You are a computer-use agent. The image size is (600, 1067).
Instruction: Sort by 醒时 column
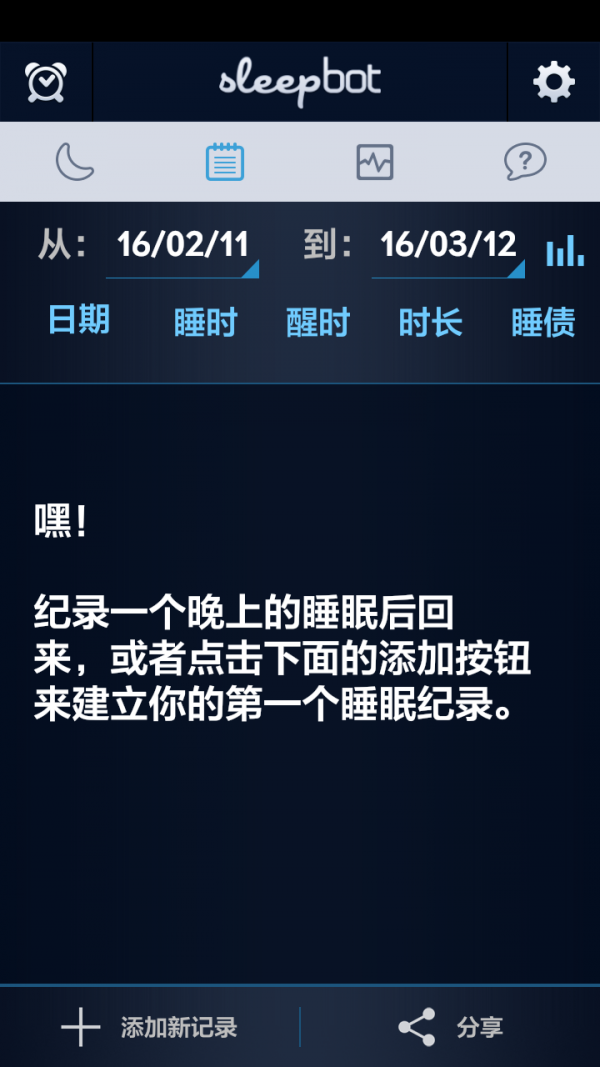(318, 322)
